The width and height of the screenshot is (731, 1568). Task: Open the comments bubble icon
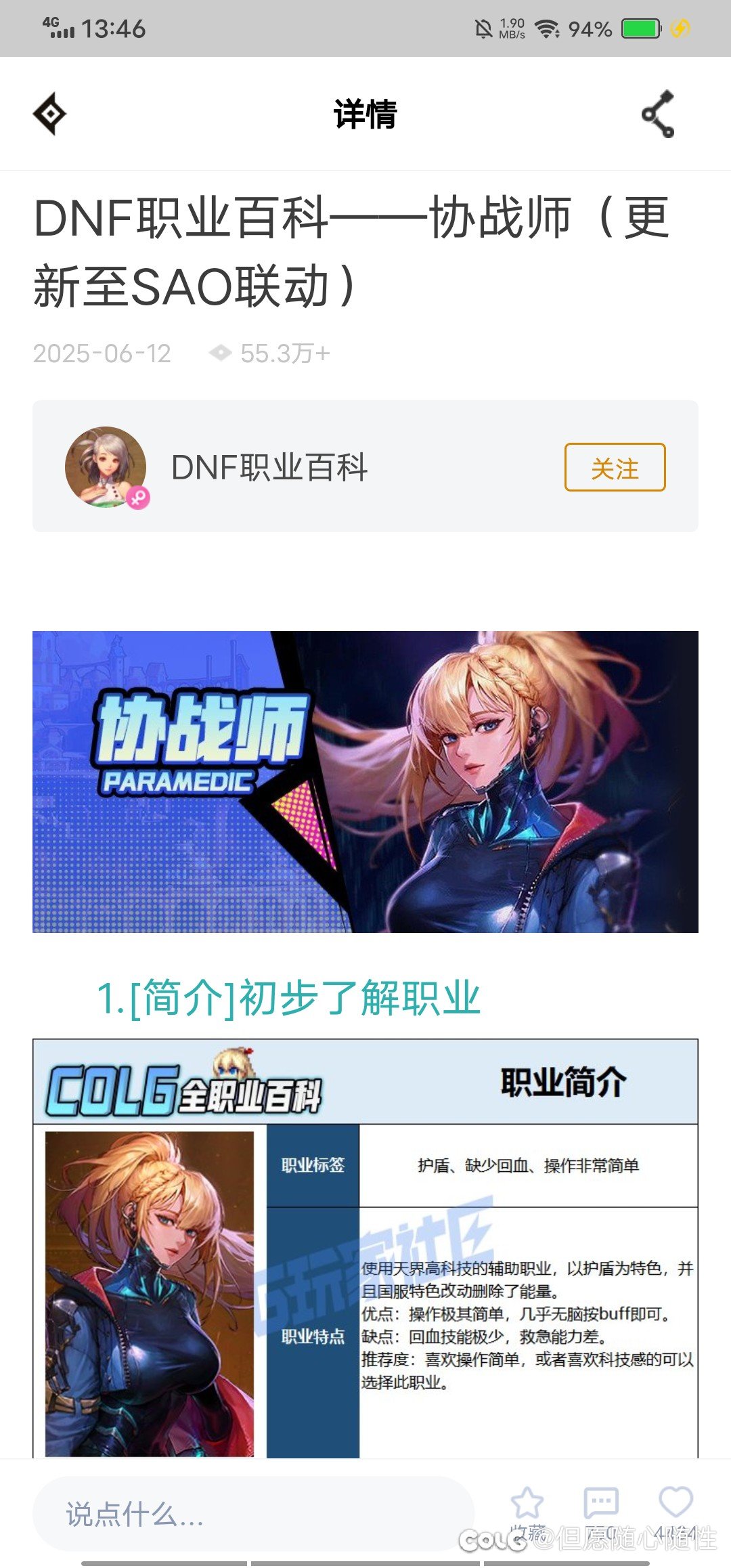click(601, 1503)
